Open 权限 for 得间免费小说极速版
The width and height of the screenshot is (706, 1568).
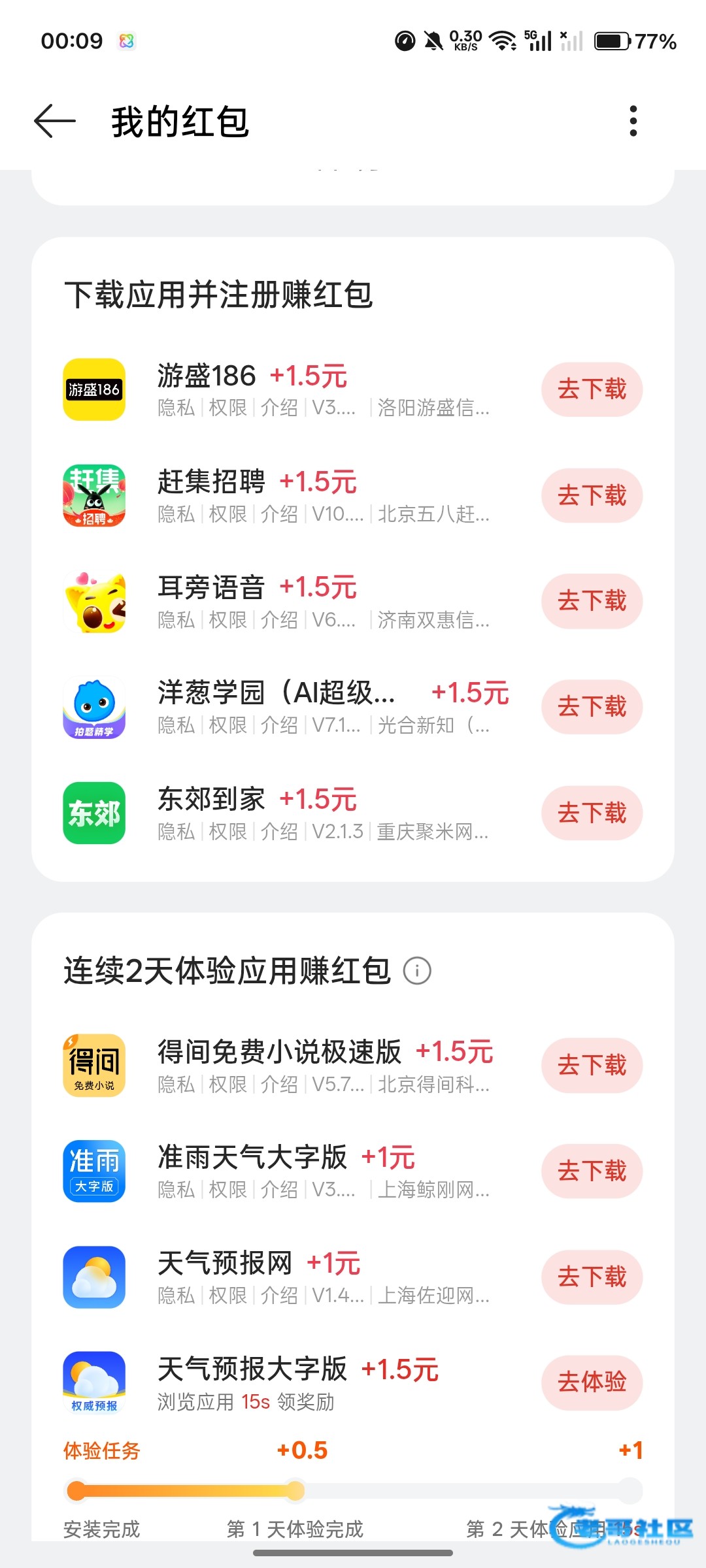(x=228, y=1085)
